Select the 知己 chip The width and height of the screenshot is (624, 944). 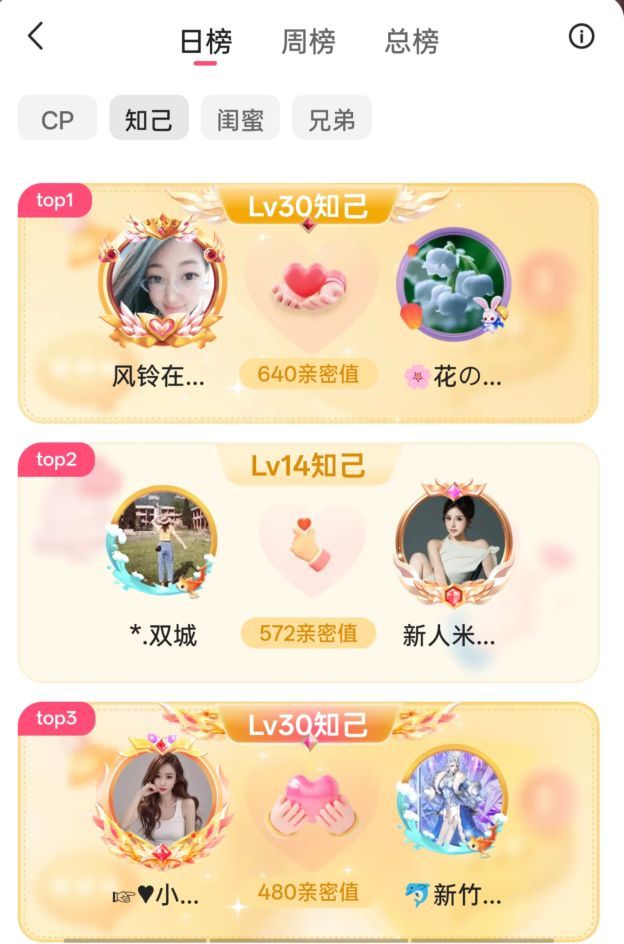coord(149,119)
